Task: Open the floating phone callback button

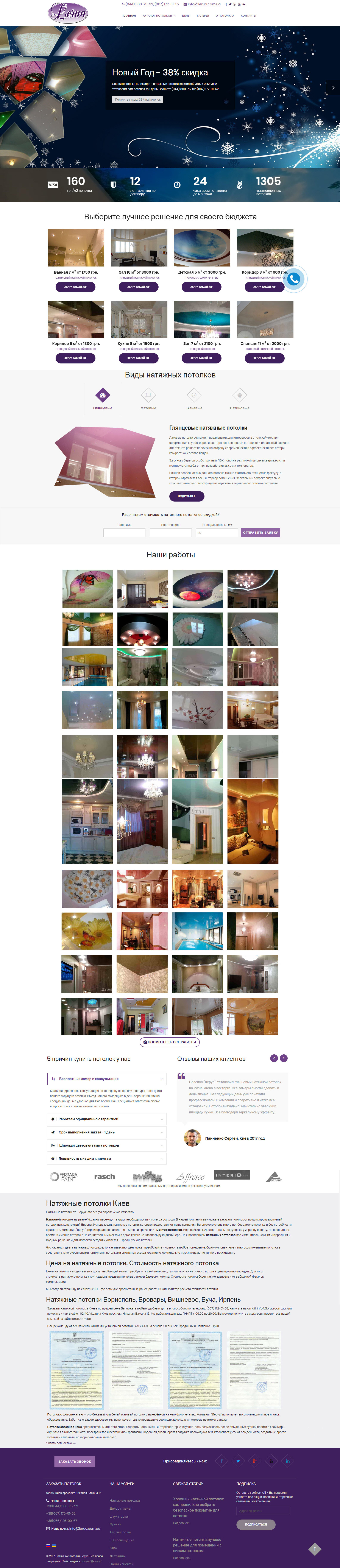Action: pyautogui.click(x=294, y=279)
